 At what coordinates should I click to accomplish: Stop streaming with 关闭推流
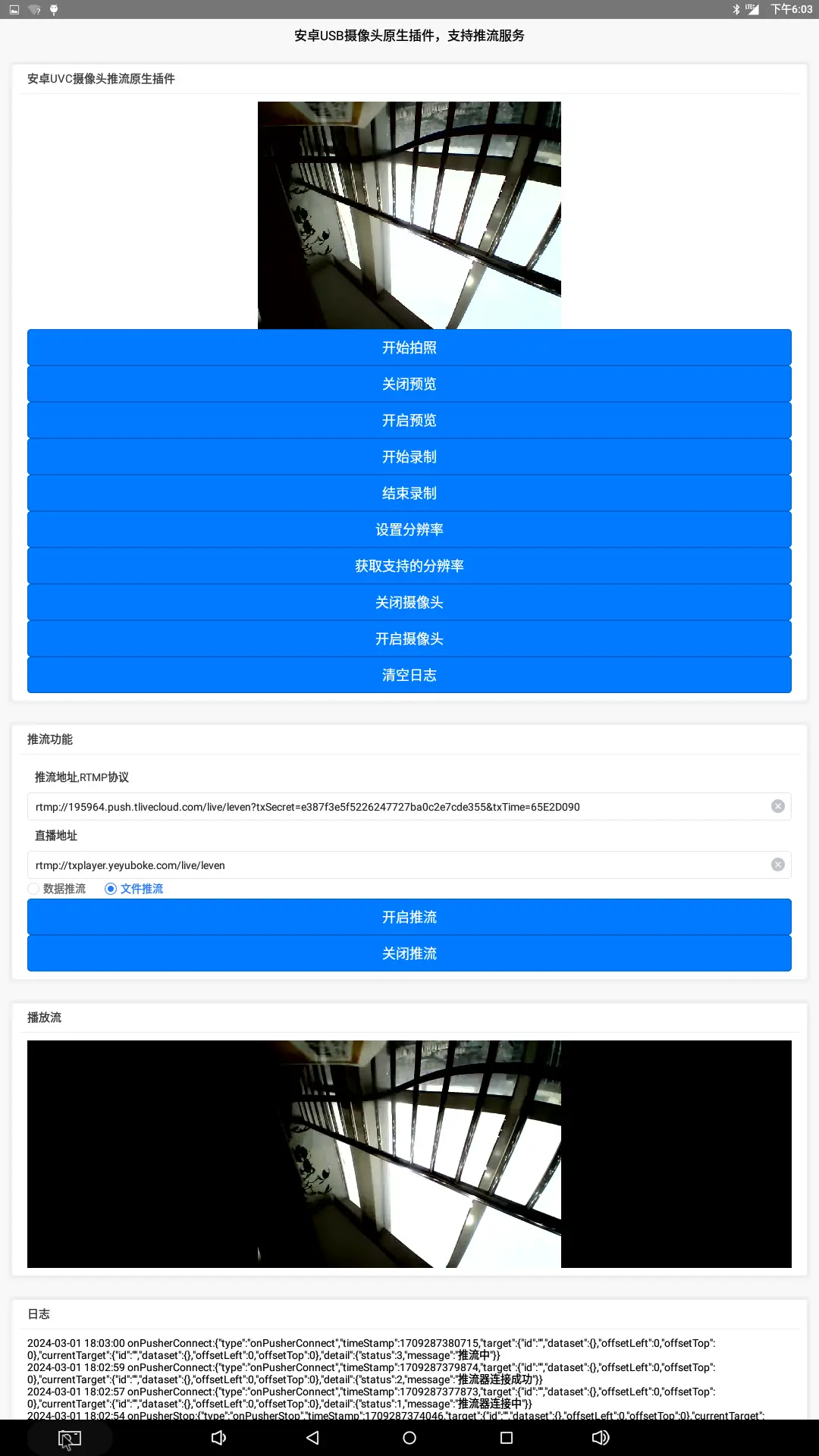409,953
